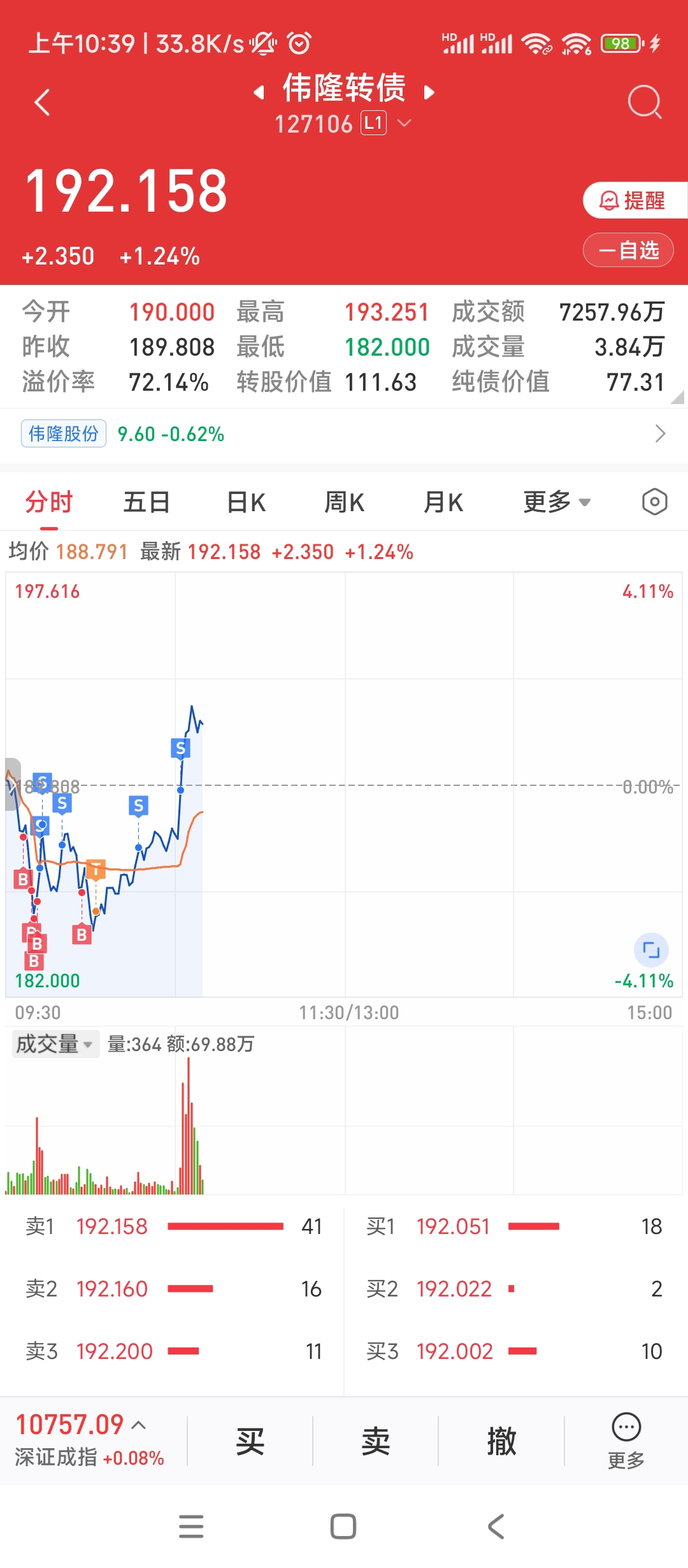
Task: Toggle 一自选 to remove from watchlist
Action: [x=627, y=249]
